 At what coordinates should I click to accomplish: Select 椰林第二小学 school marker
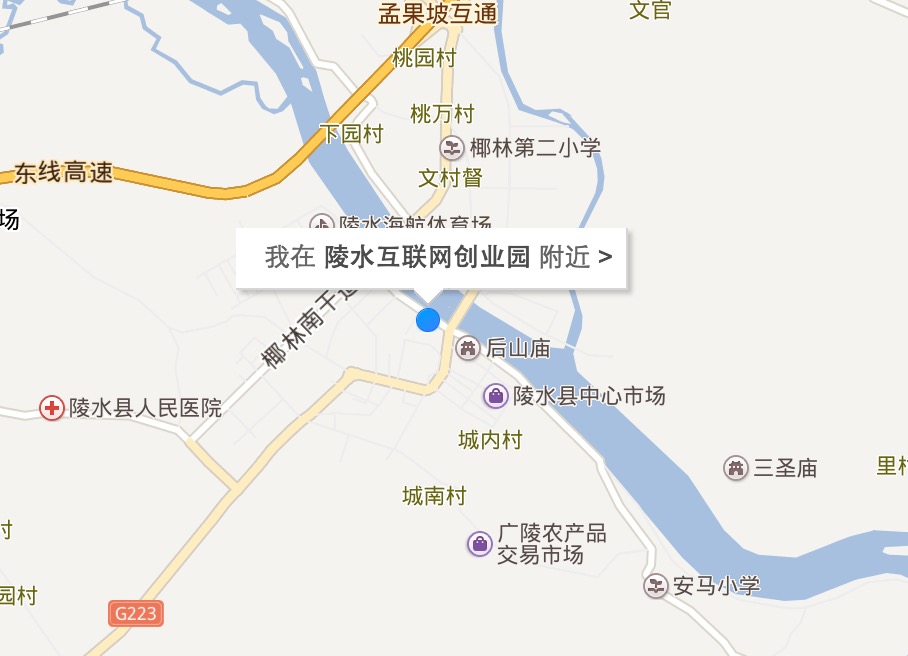pos(452,148)
